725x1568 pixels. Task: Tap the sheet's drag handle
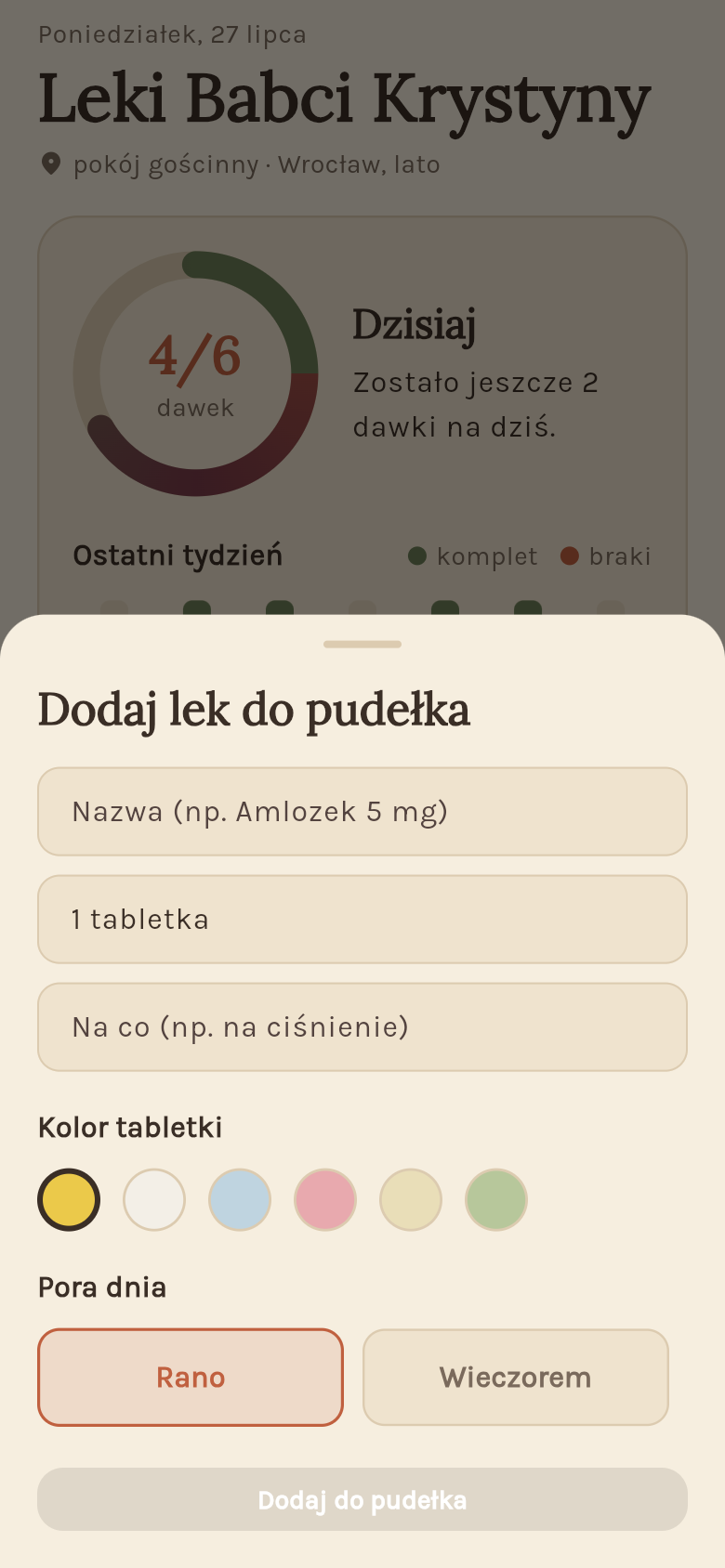[362, 644]
